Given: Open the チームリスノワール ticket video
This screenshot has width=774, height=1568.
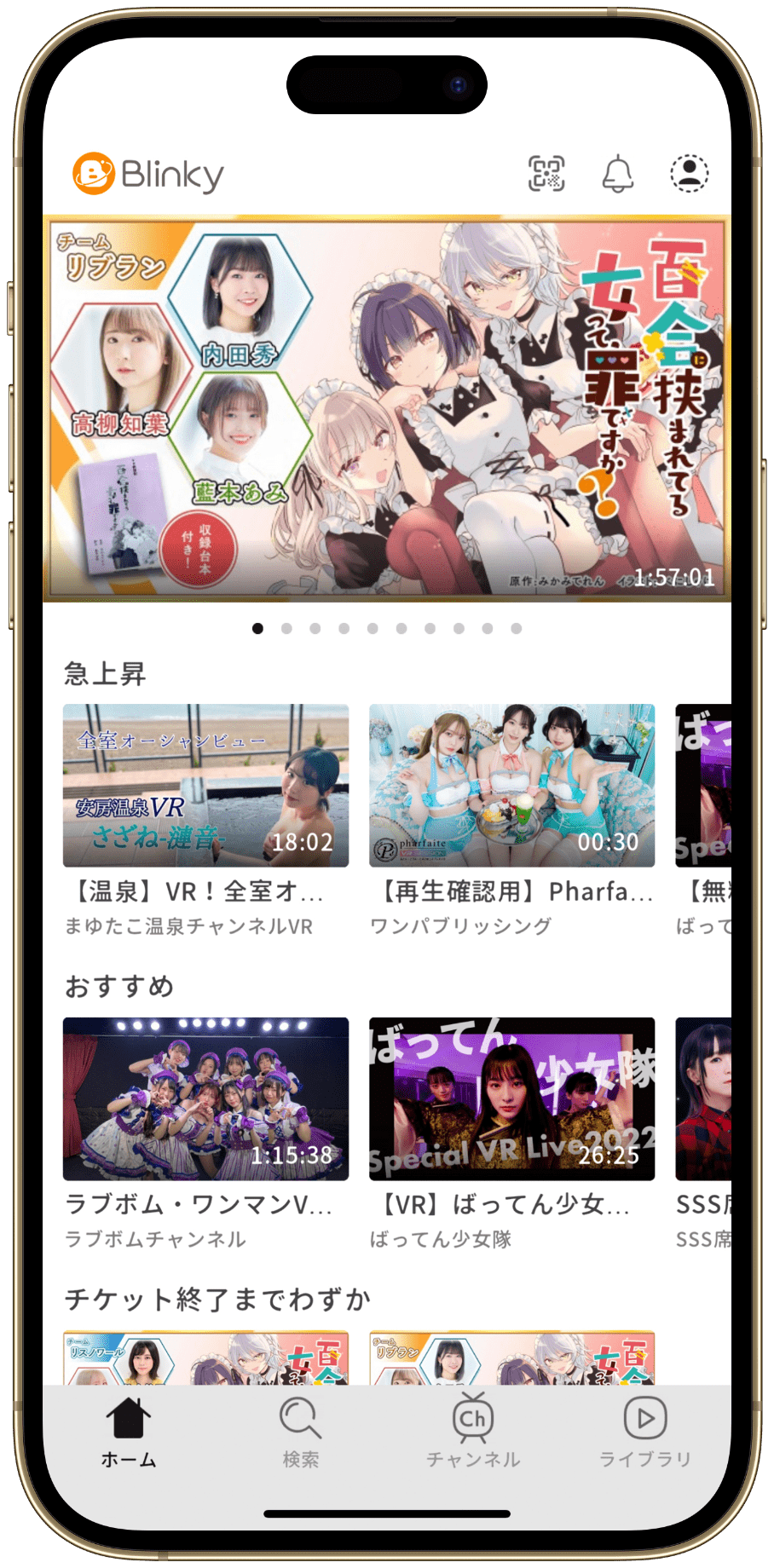Looking at the screenshot, I should (205, 1358).
